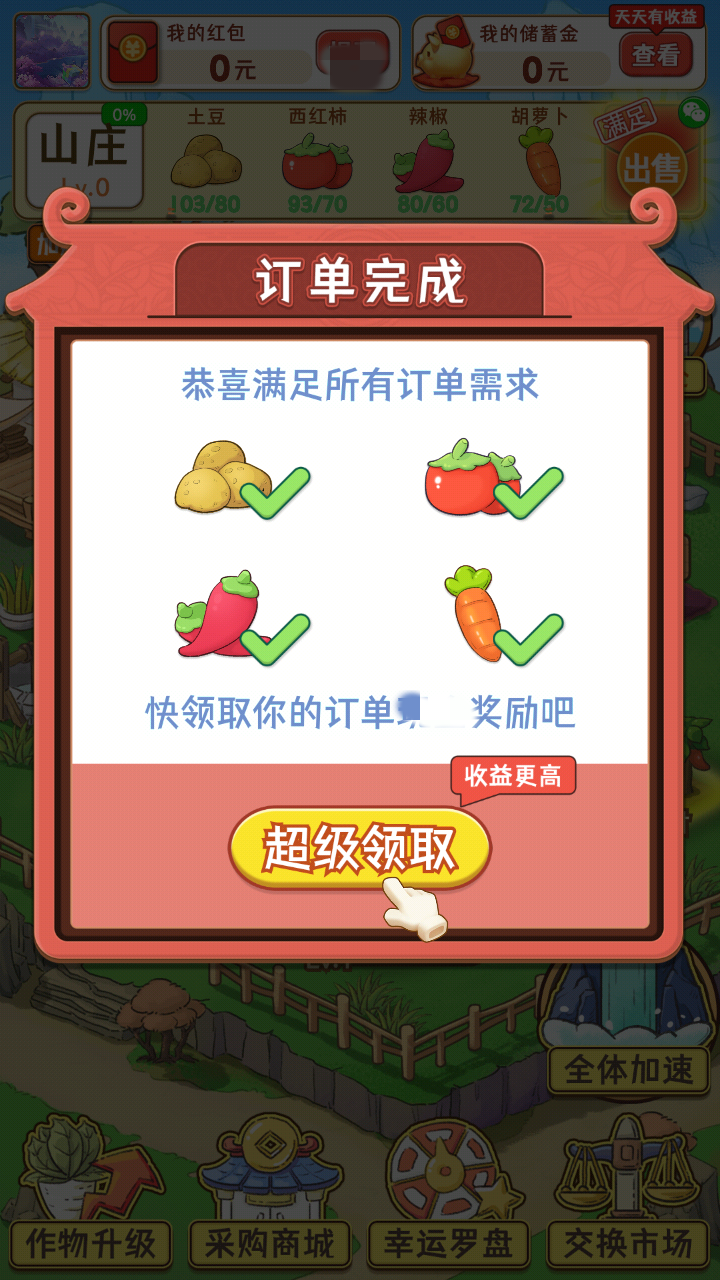Open the WeChat icon
The width and height of the screenshot is (720, 1280).
click(691, 112)
